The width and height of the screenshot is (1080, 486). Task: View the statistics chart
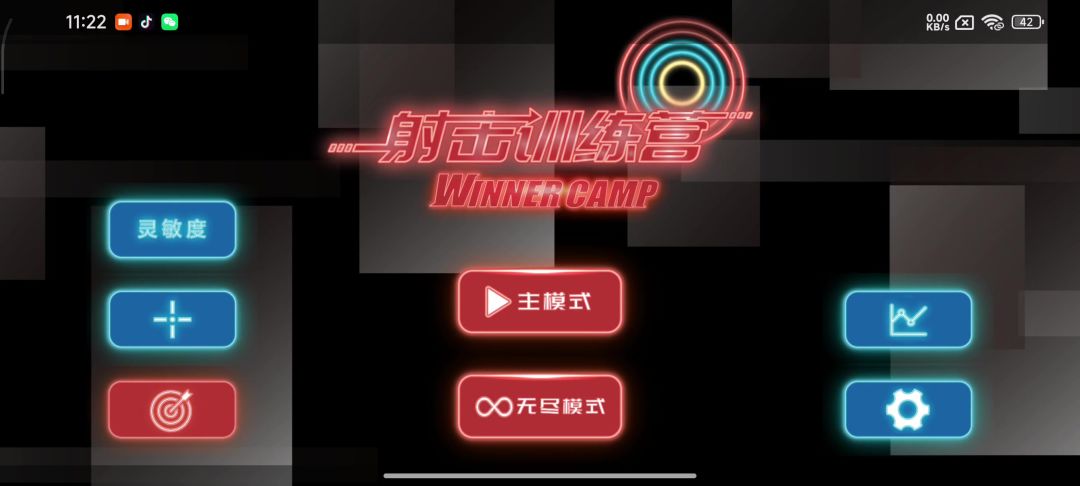(x=908, y=319)
